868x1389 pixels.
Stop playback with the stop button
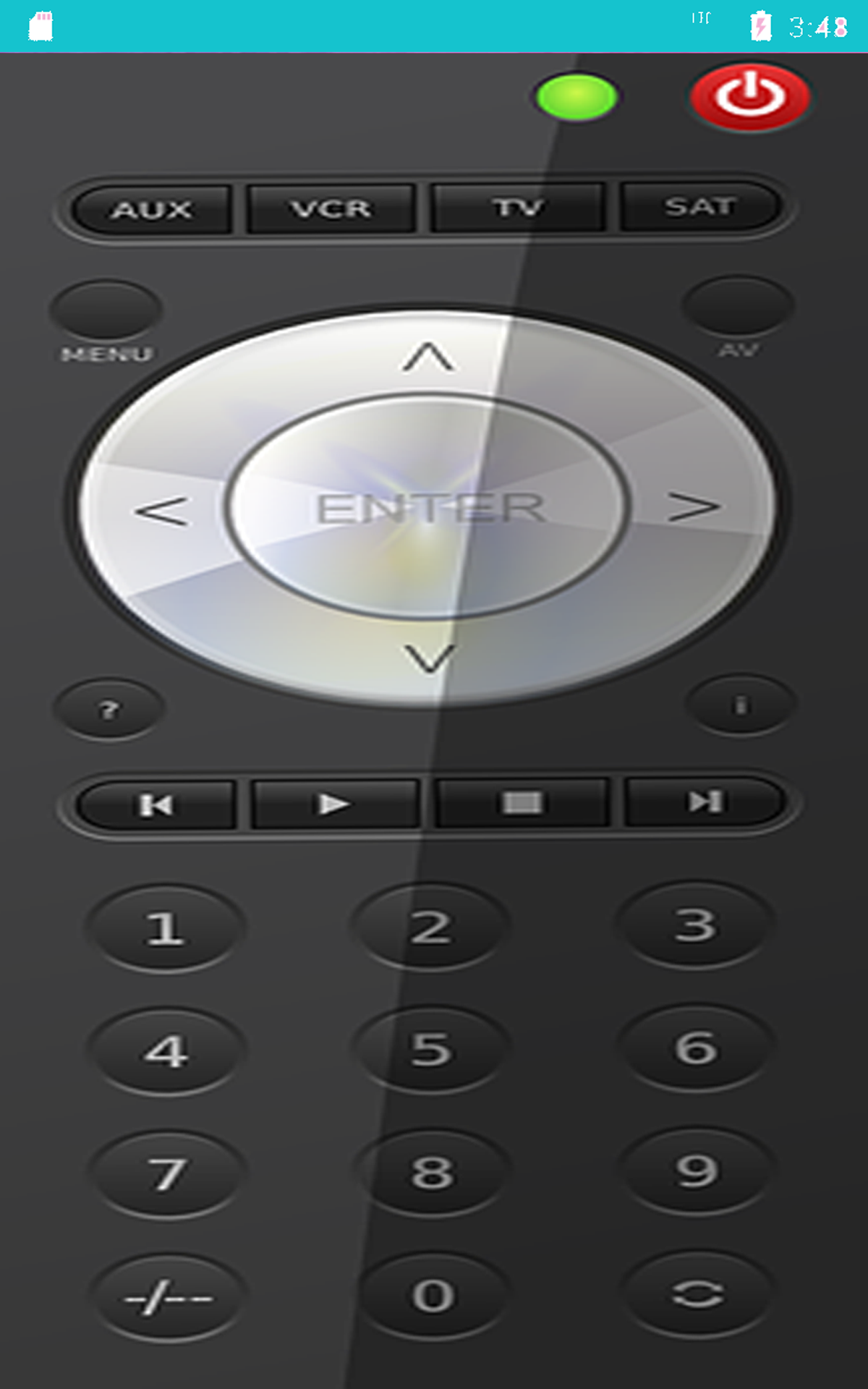click(522, 803)
